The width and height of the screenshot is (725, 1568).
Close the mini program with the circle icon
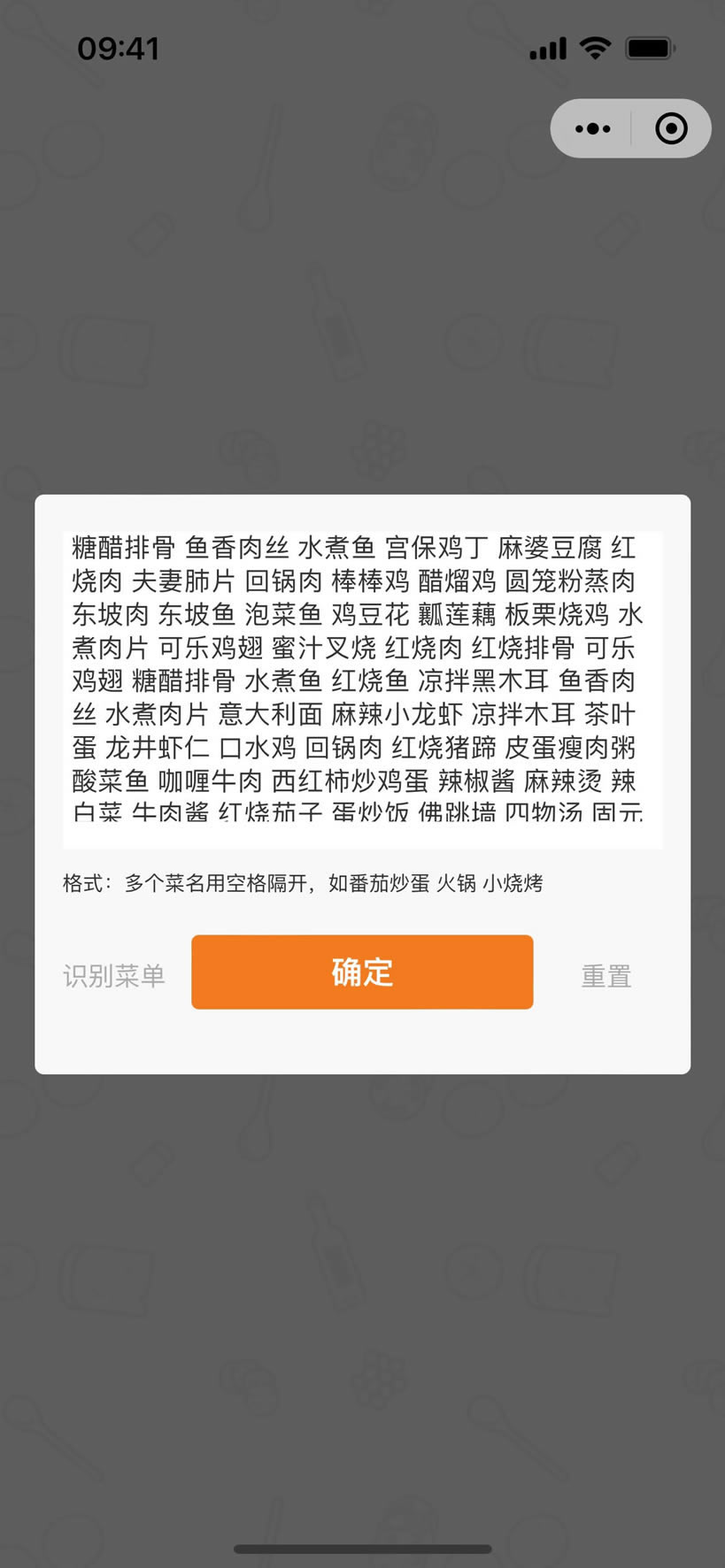(671, 129)
